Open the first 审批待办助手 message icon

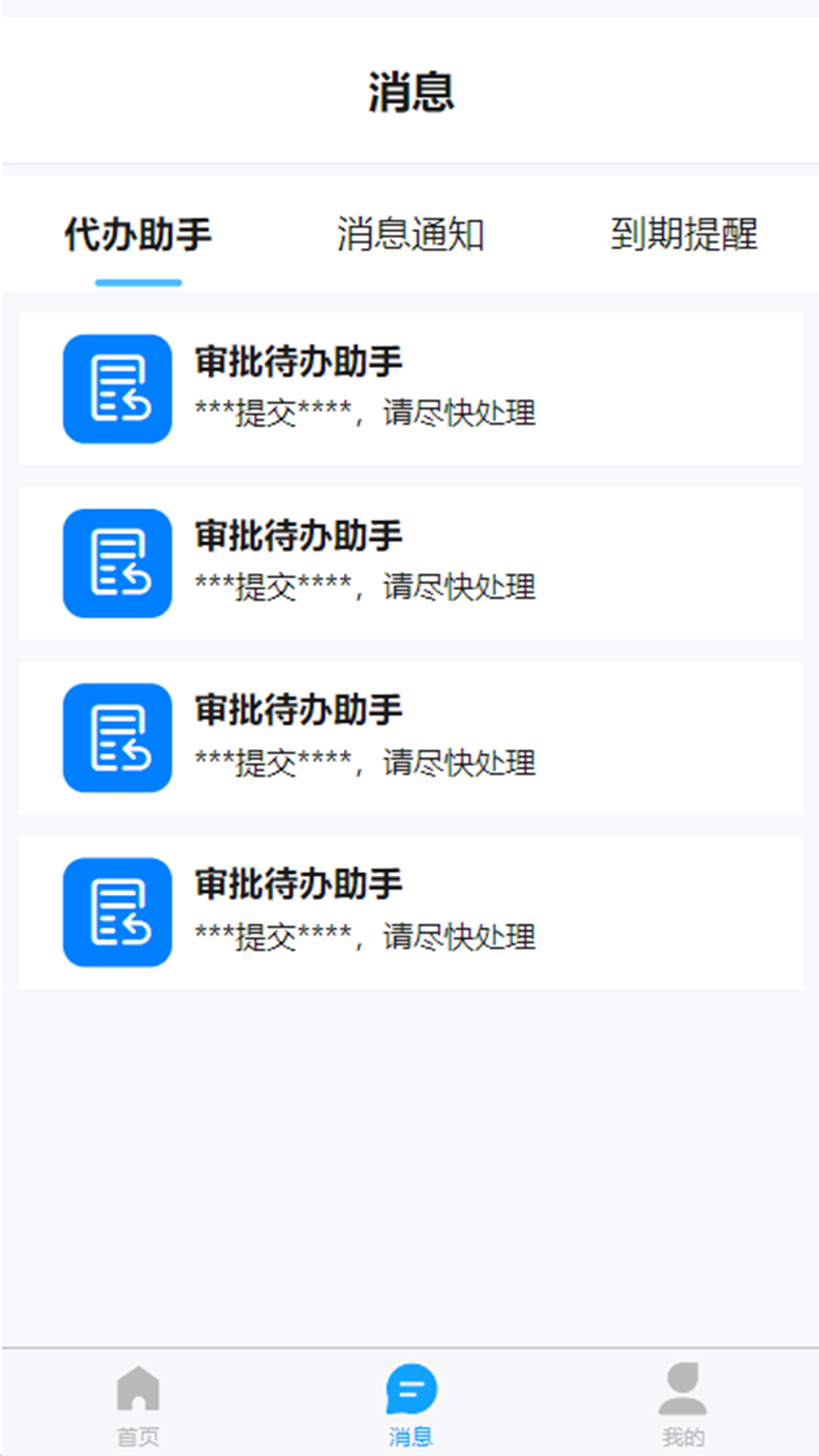116,388
